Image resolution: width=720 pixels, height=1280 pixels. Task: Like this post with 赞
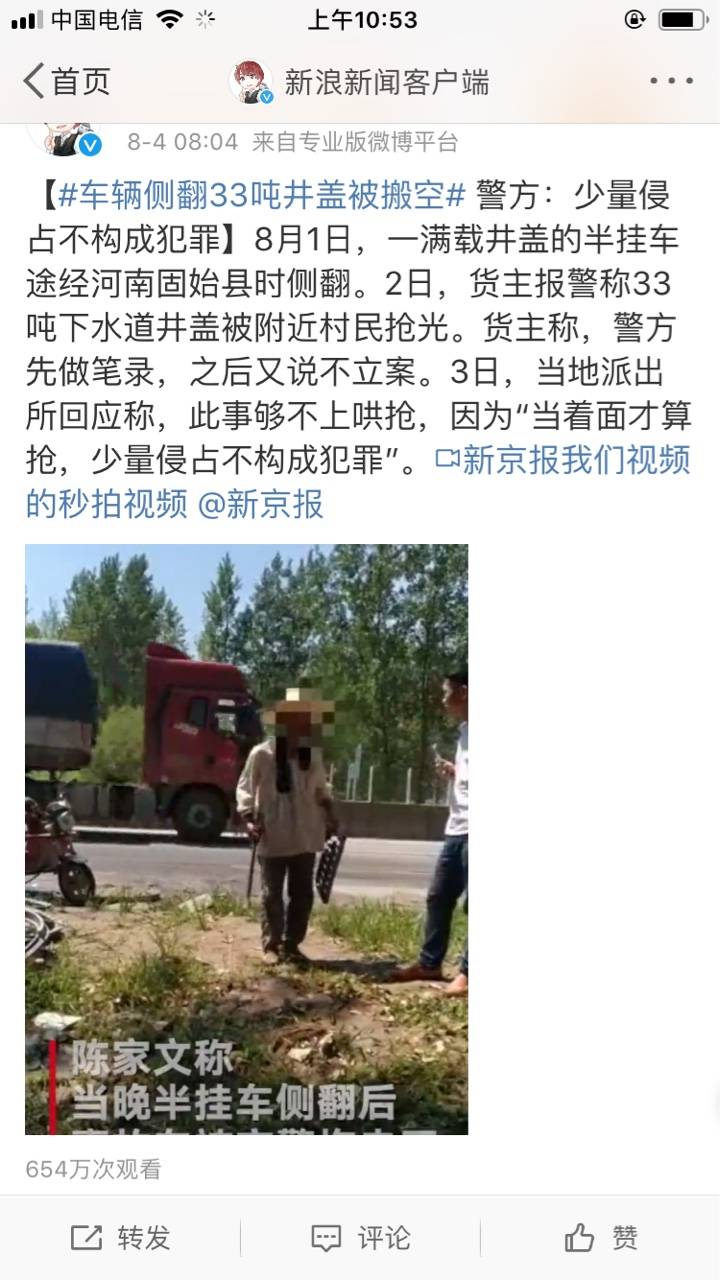pyautogui.click(x=600, y=1238)
